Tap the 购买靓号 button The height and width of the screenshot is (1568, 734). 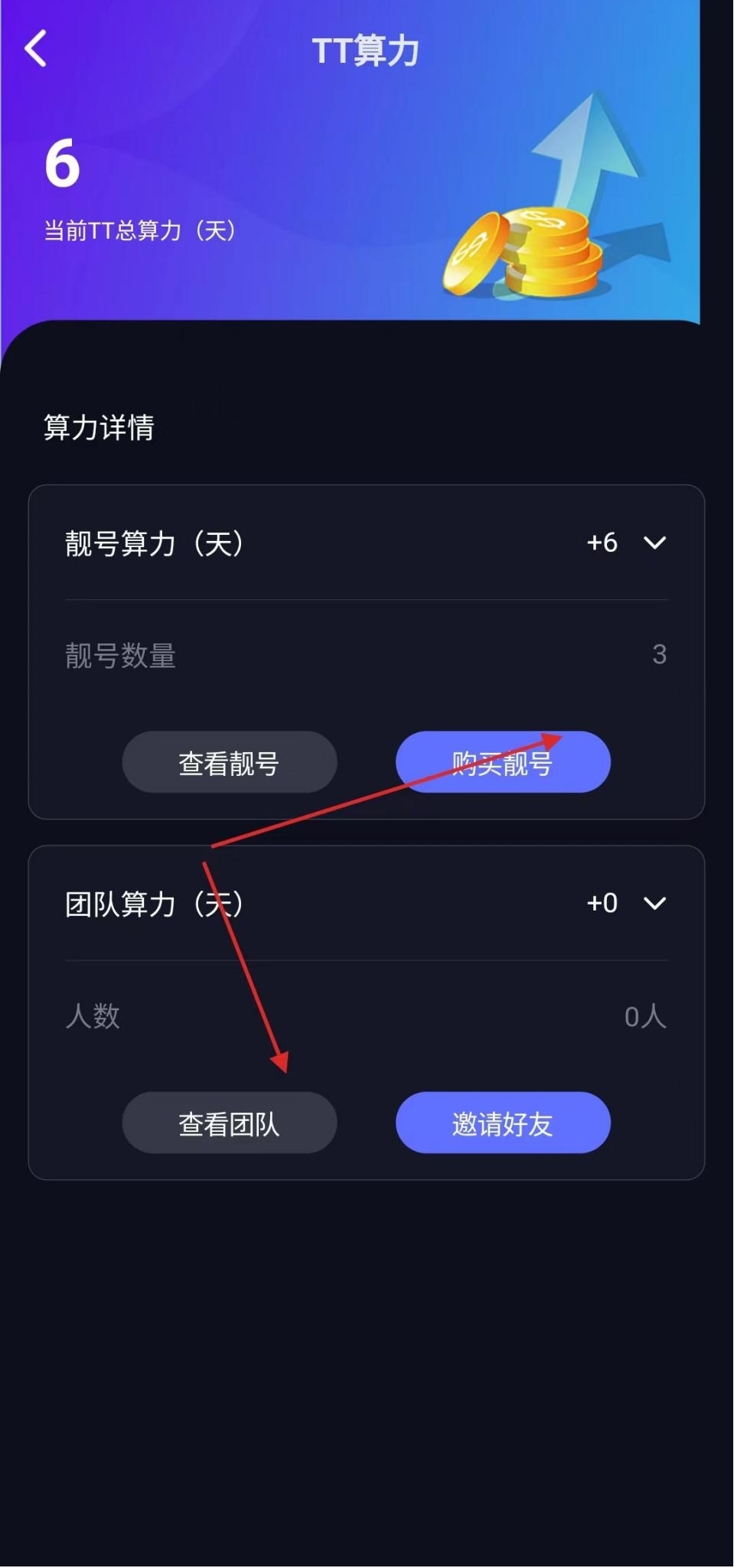(x=503, y=762)
